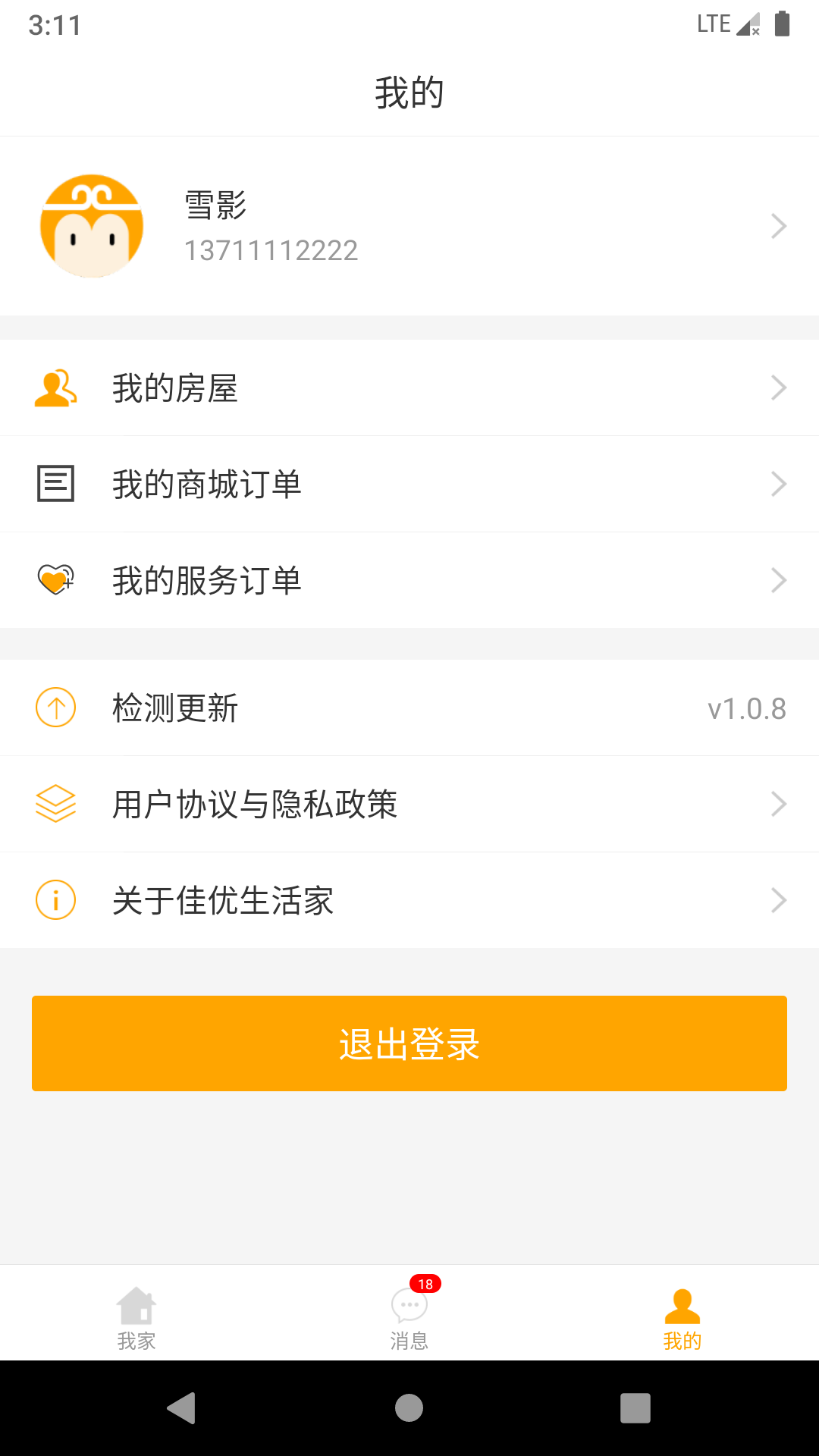Switch to the 我的 tab

point(682,1312)
